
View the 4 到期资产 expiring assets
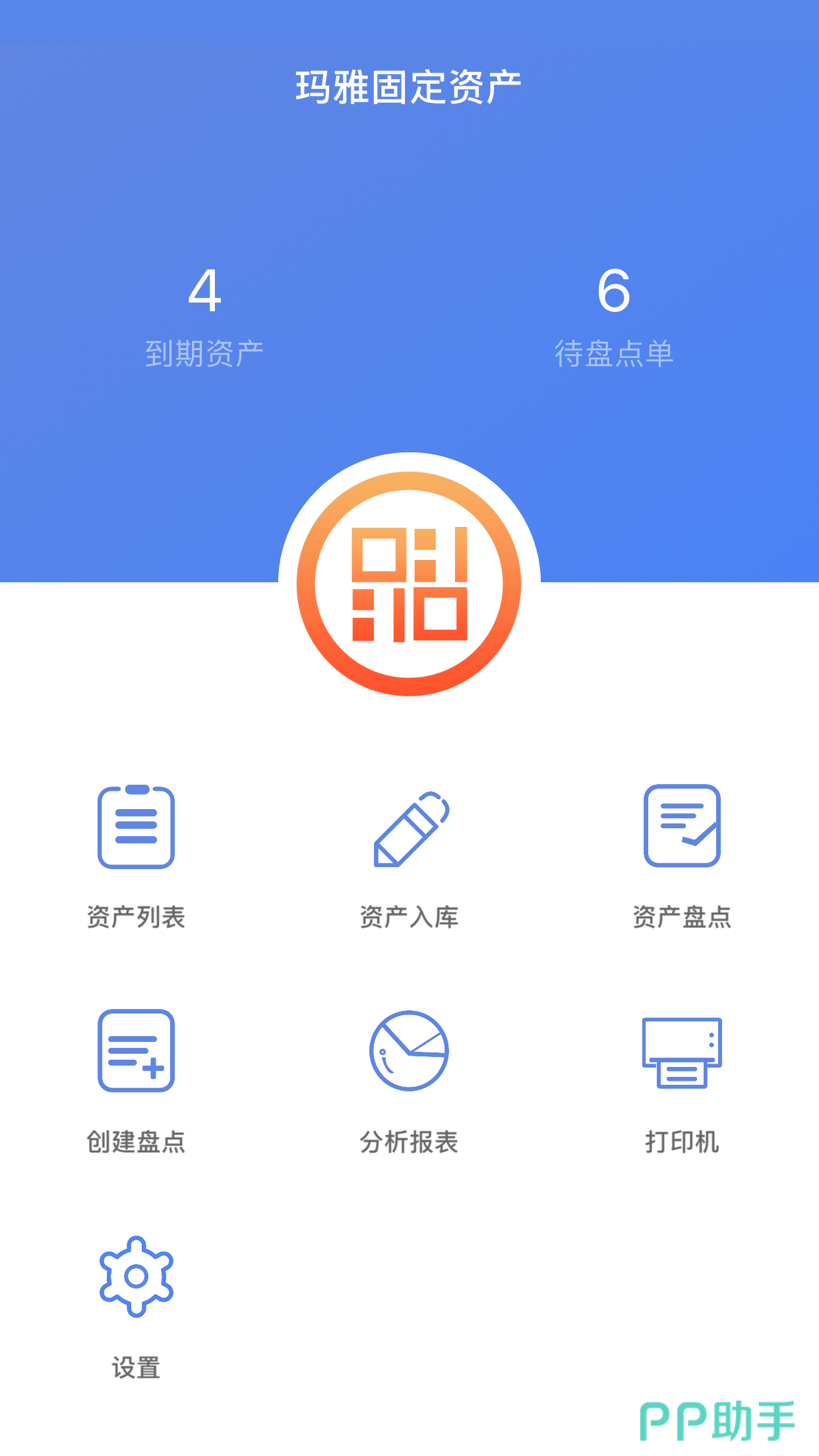point(204,315)
